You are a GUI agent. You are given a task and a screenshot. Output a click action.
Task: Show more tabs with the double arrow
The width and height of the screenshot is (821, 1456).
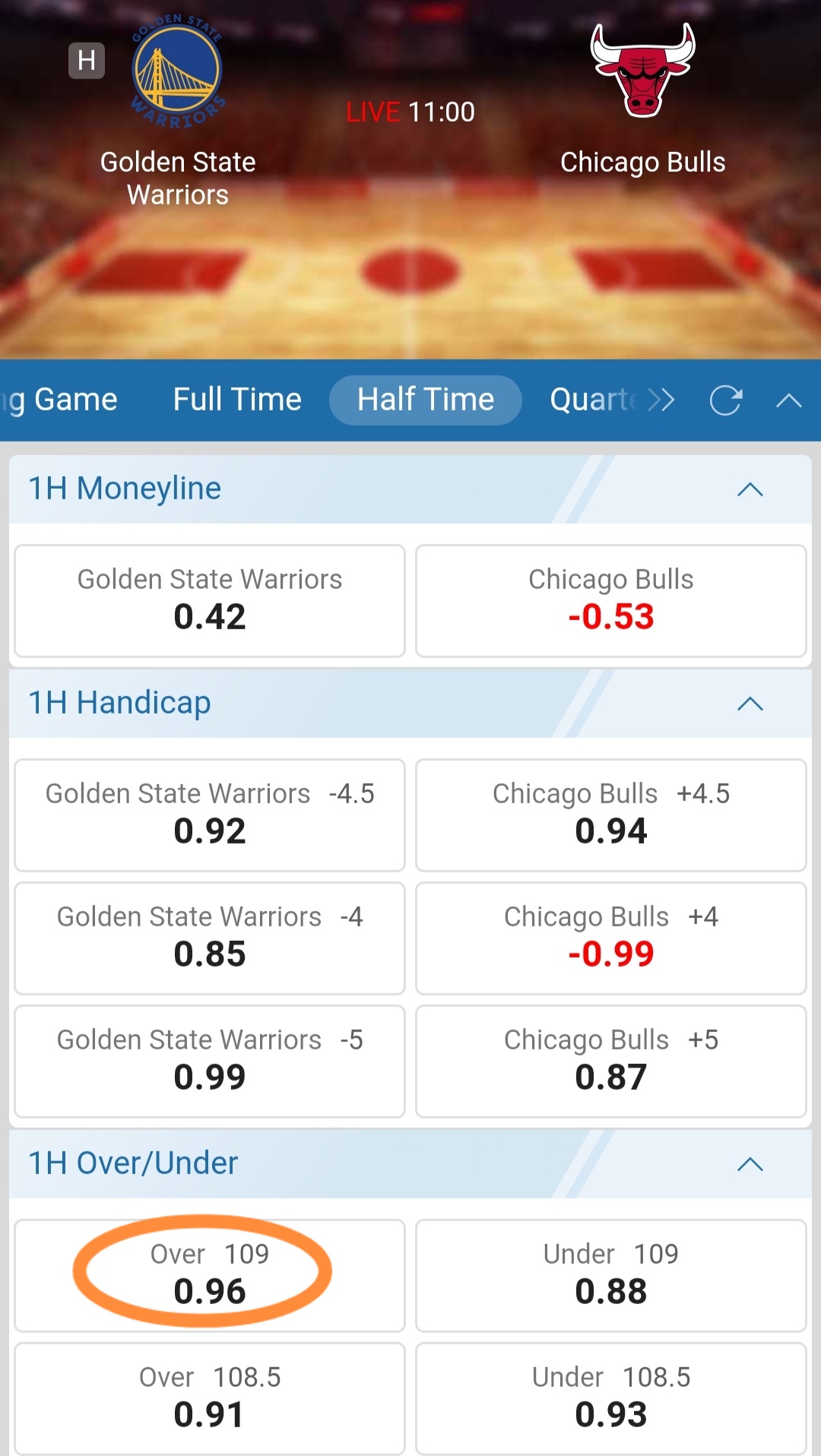point(661,400)
